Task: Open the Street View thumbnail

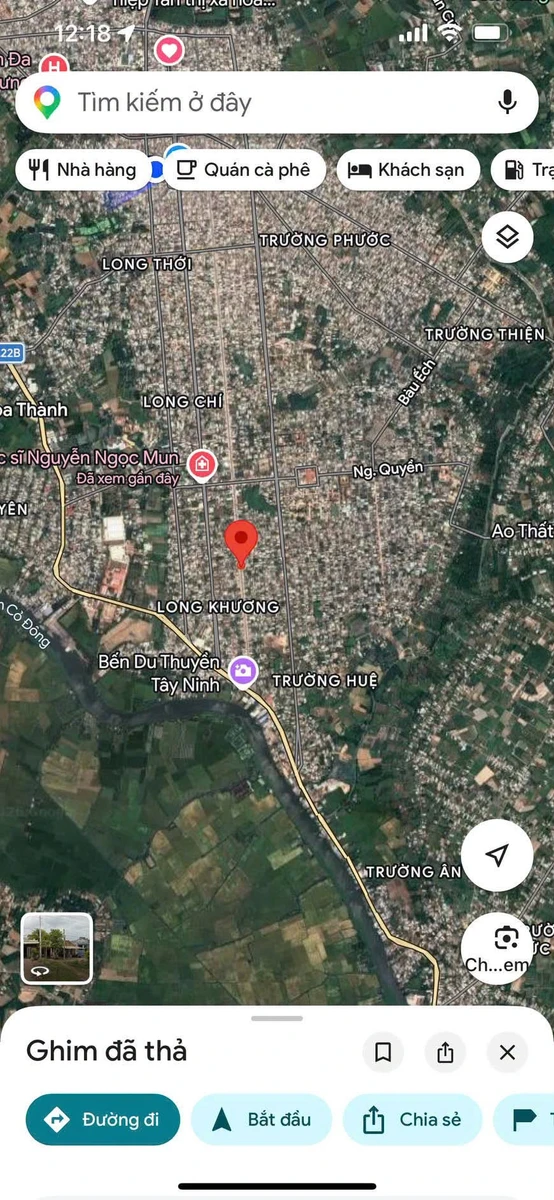Action: point(57,948)
